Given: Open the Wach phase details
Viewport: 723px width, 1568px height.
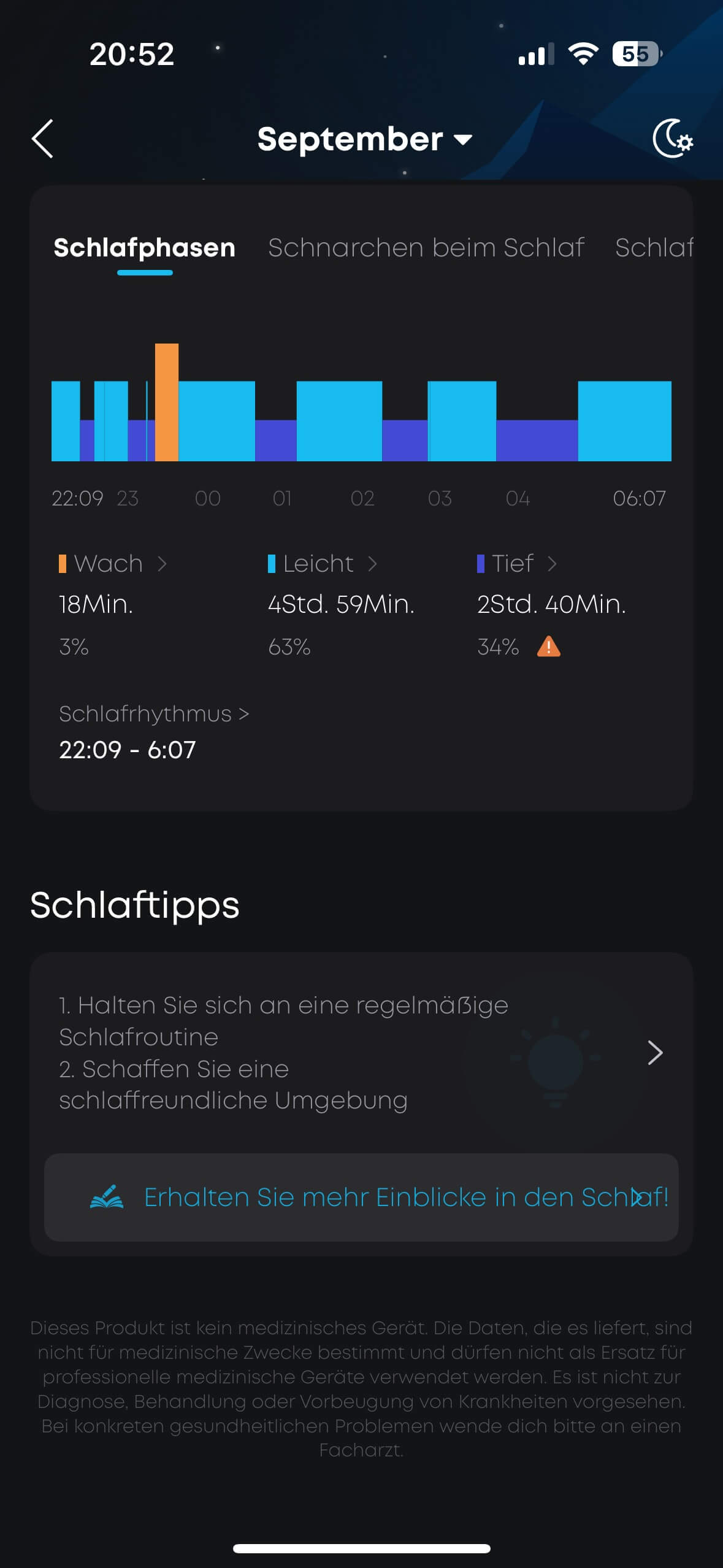Looking at the screenshot, I should point(113,563).
